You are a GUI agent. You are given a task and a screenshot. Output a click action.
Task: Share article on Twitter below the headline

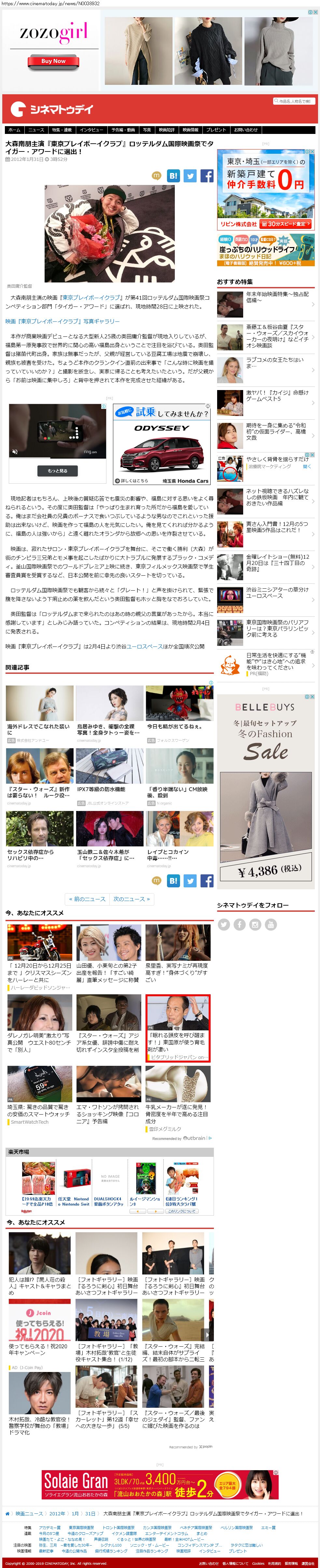(190, 176)
